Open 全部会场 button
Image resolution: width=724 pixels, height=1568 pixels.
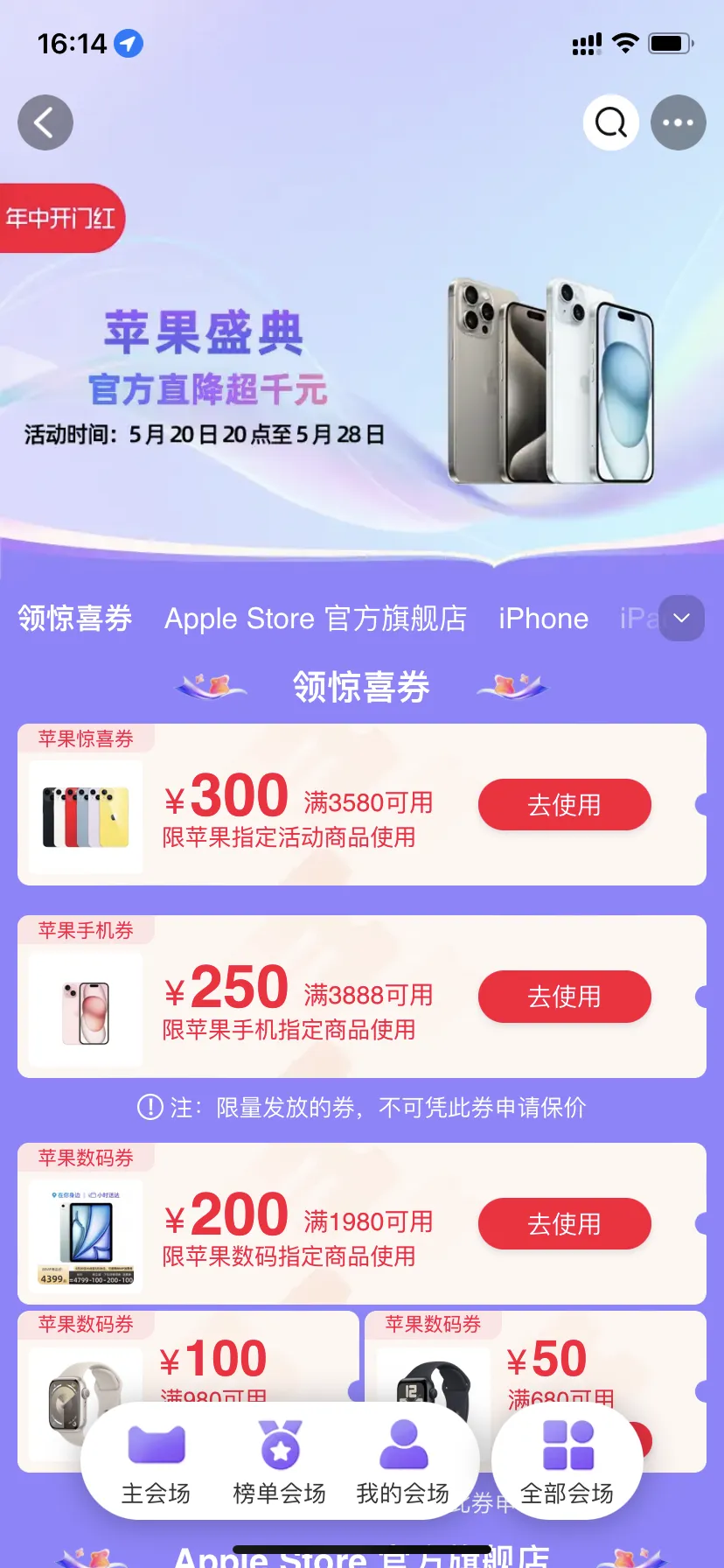pyautogui.click(x=567, y=1463)
